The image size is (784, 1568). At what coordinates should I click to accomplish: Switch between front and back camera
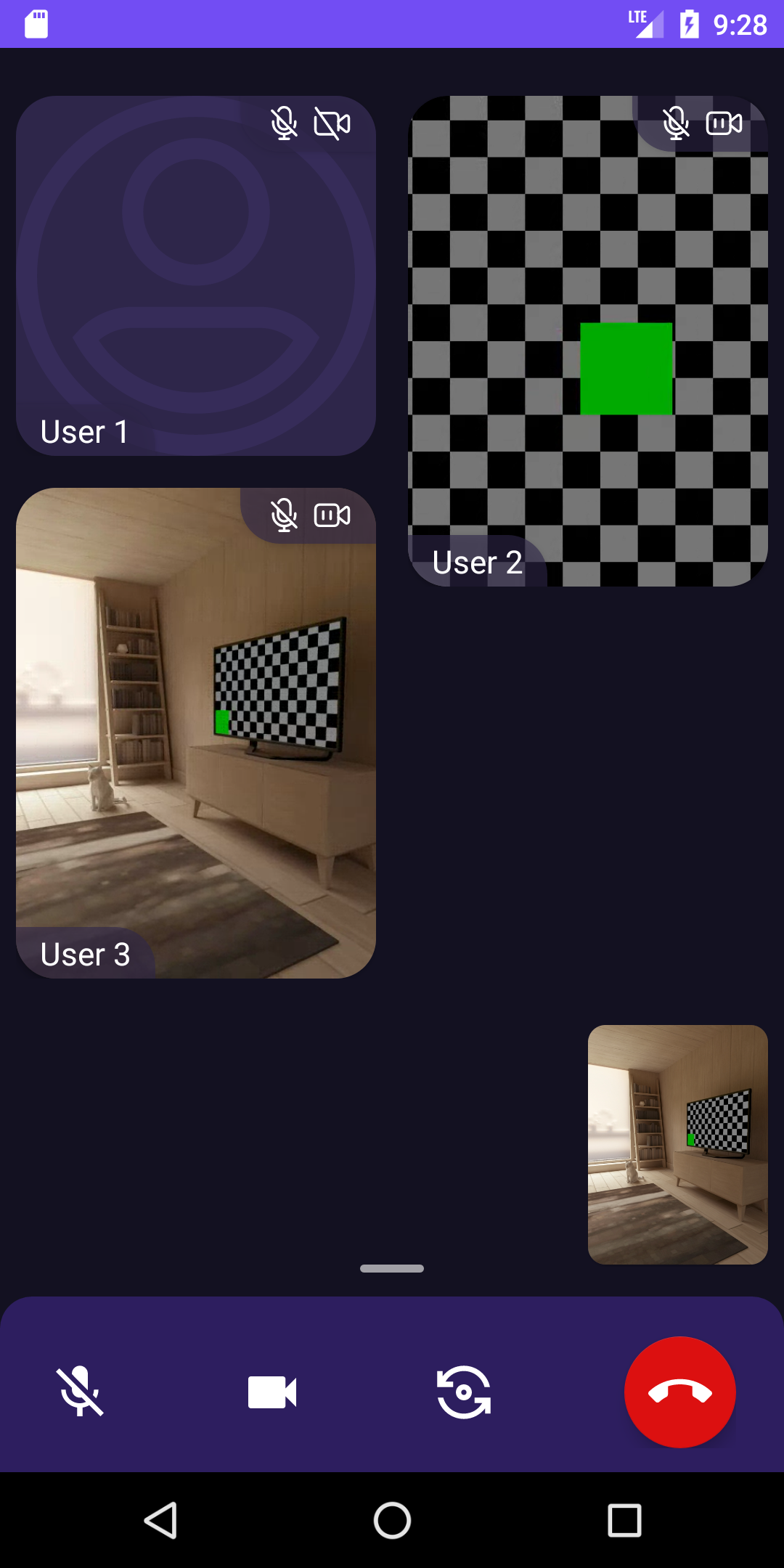[464, 1390]
